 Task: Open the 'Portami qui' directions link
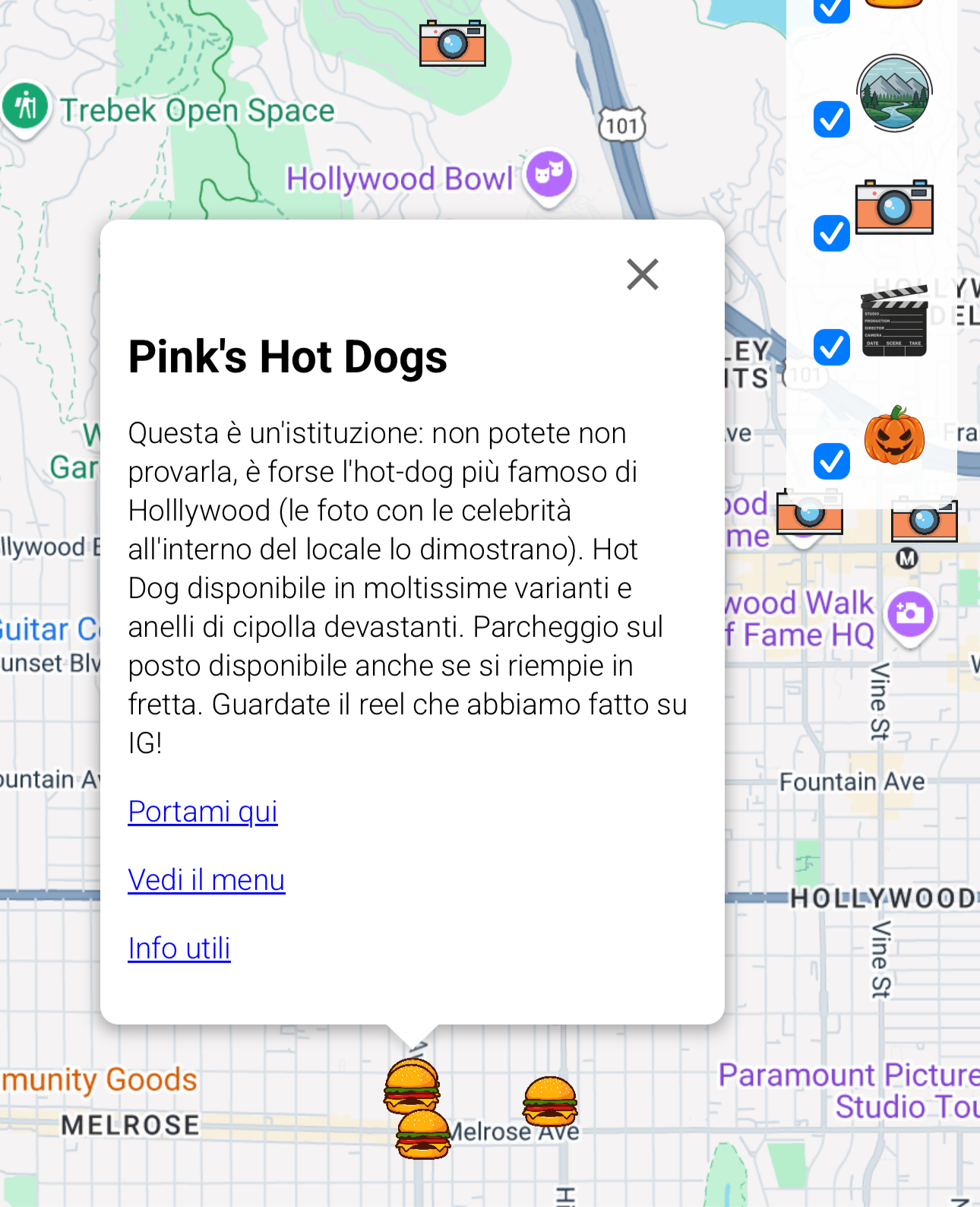tap(203, 812)
